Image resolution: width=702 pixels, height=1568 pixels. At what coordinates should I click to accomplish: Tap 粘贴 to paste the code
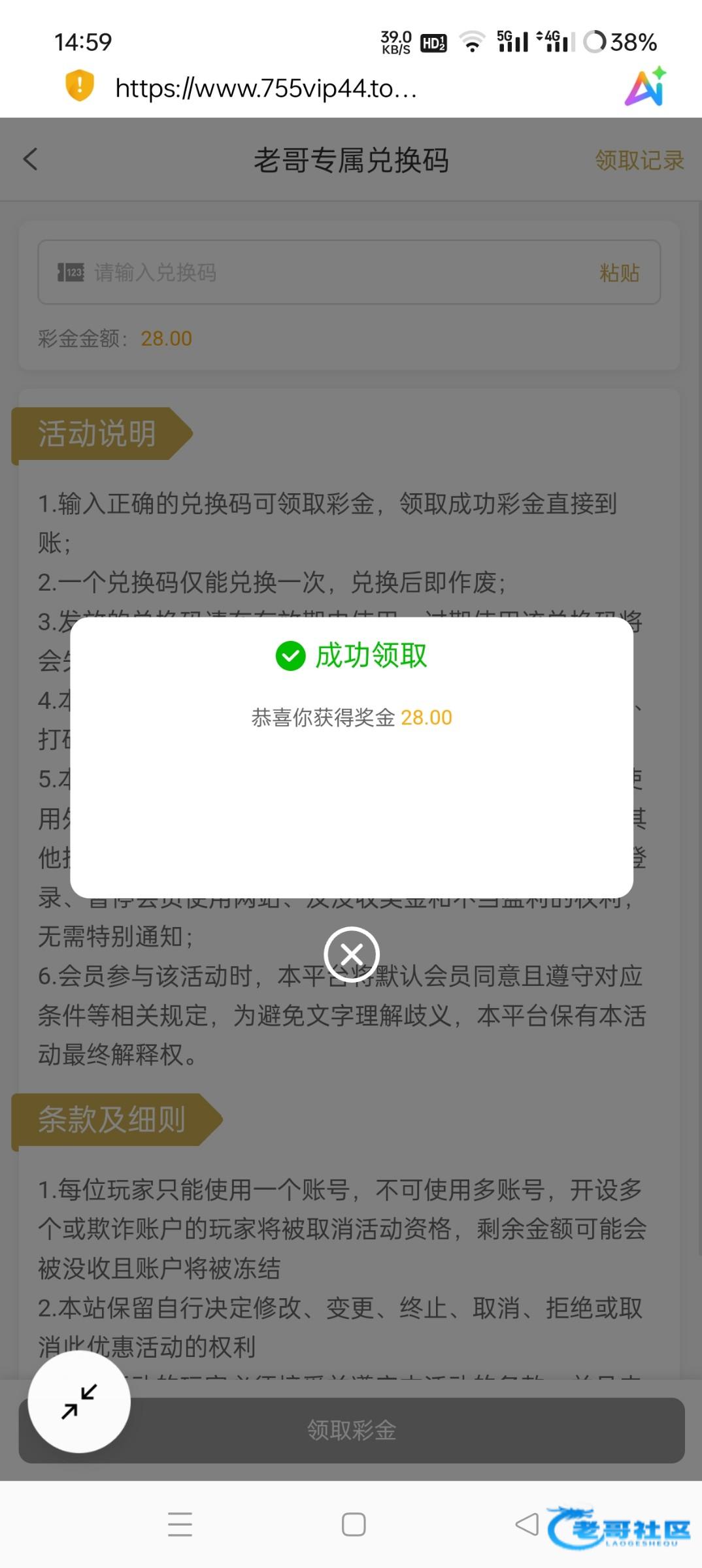(x=619, y=272)
